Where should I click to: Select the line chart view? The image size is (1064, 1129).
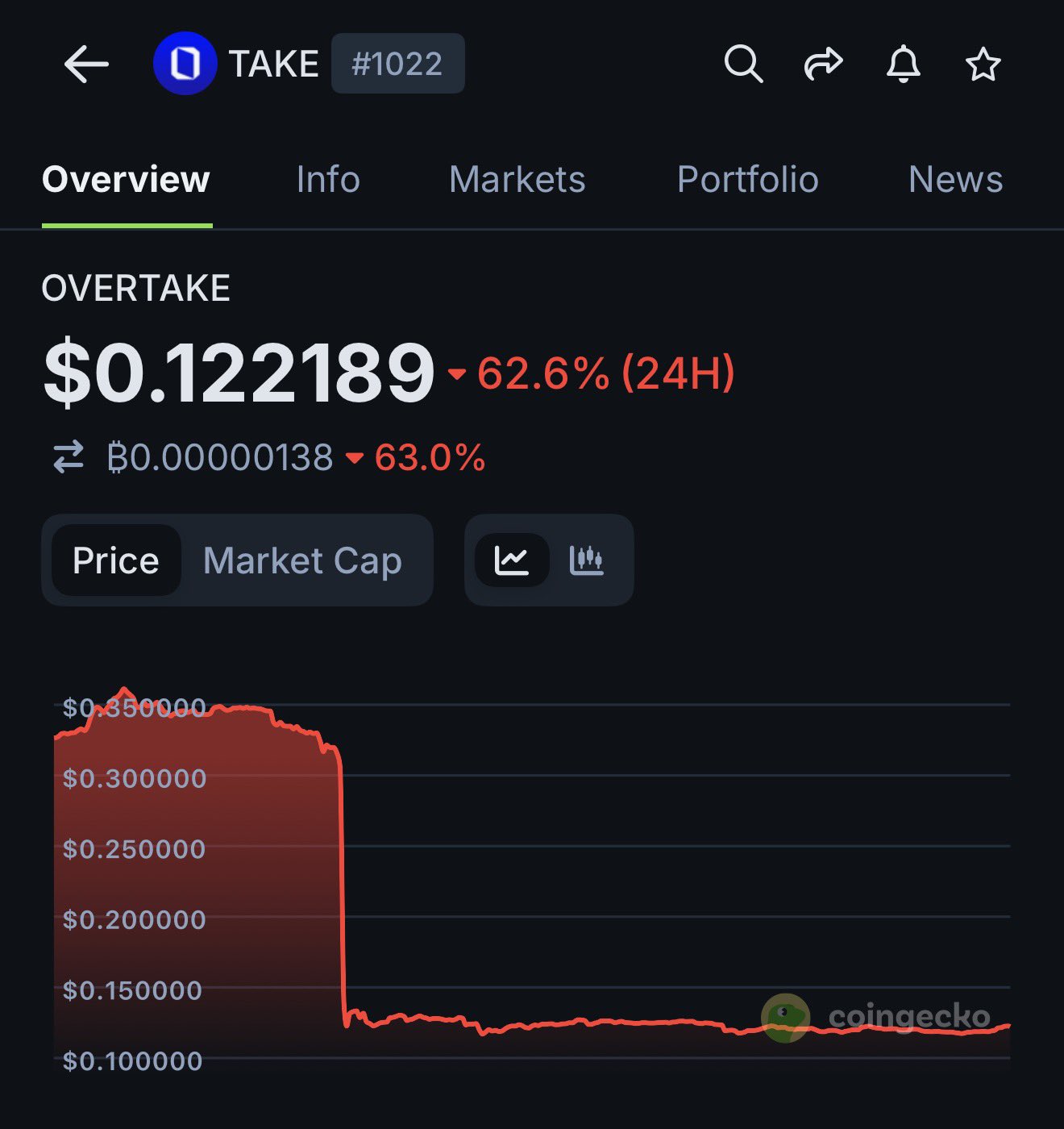[x=512, y=560]
